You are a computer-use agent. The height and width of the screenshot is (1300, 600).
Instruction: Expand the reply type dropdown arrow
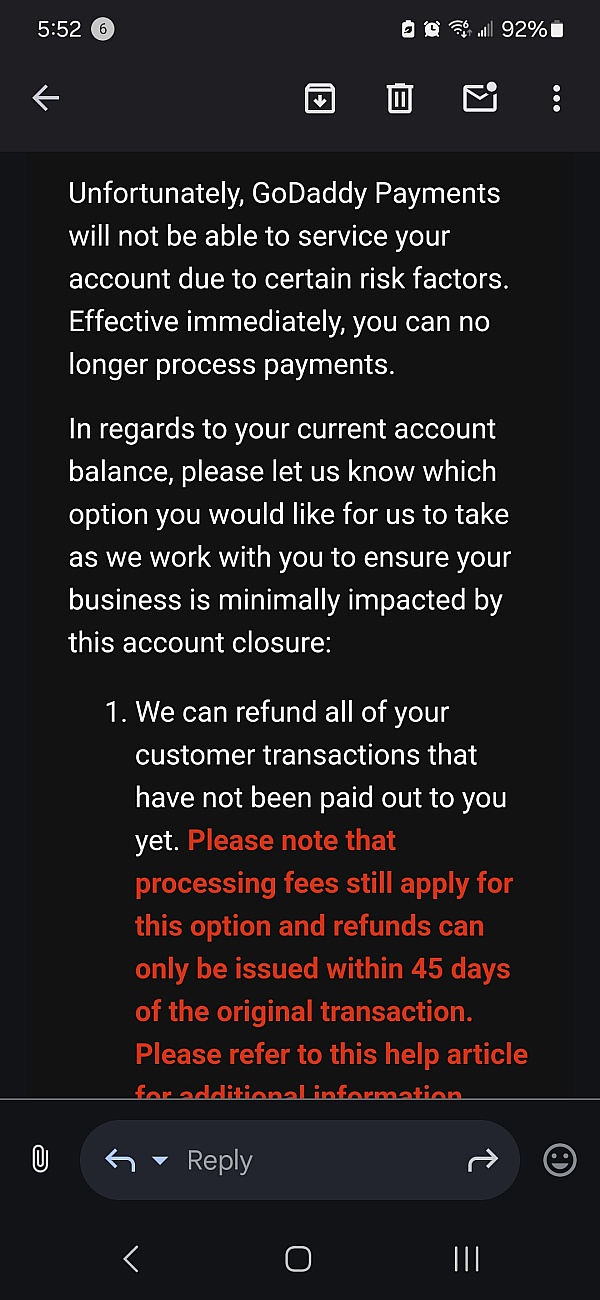coord(160,1161)
